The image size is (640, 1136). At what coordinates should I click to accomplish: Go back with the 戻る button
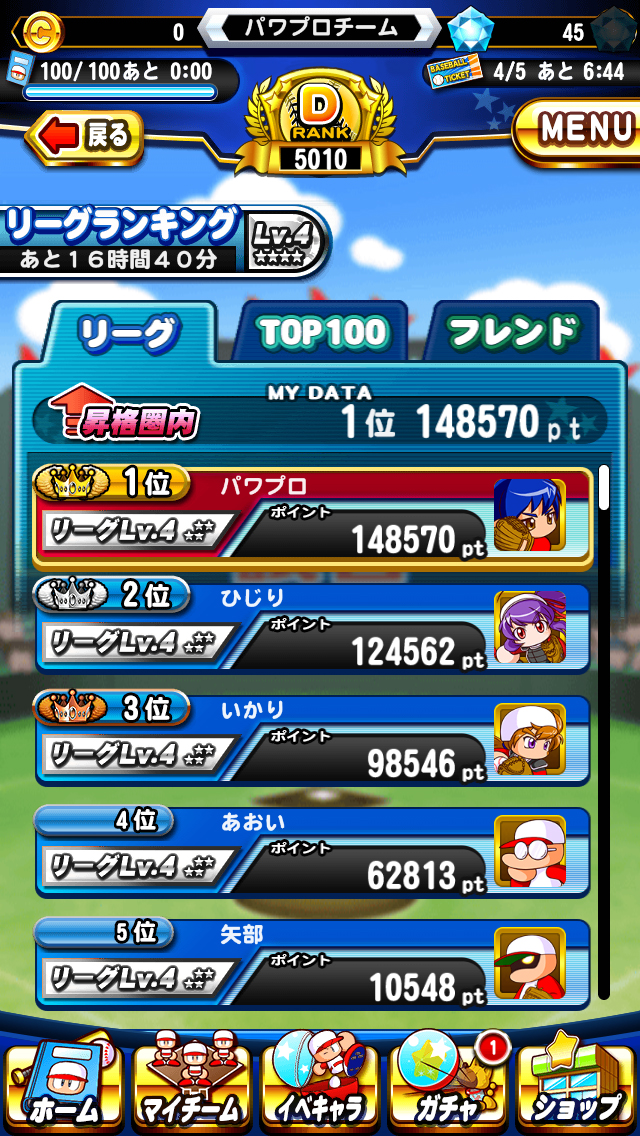85,138
